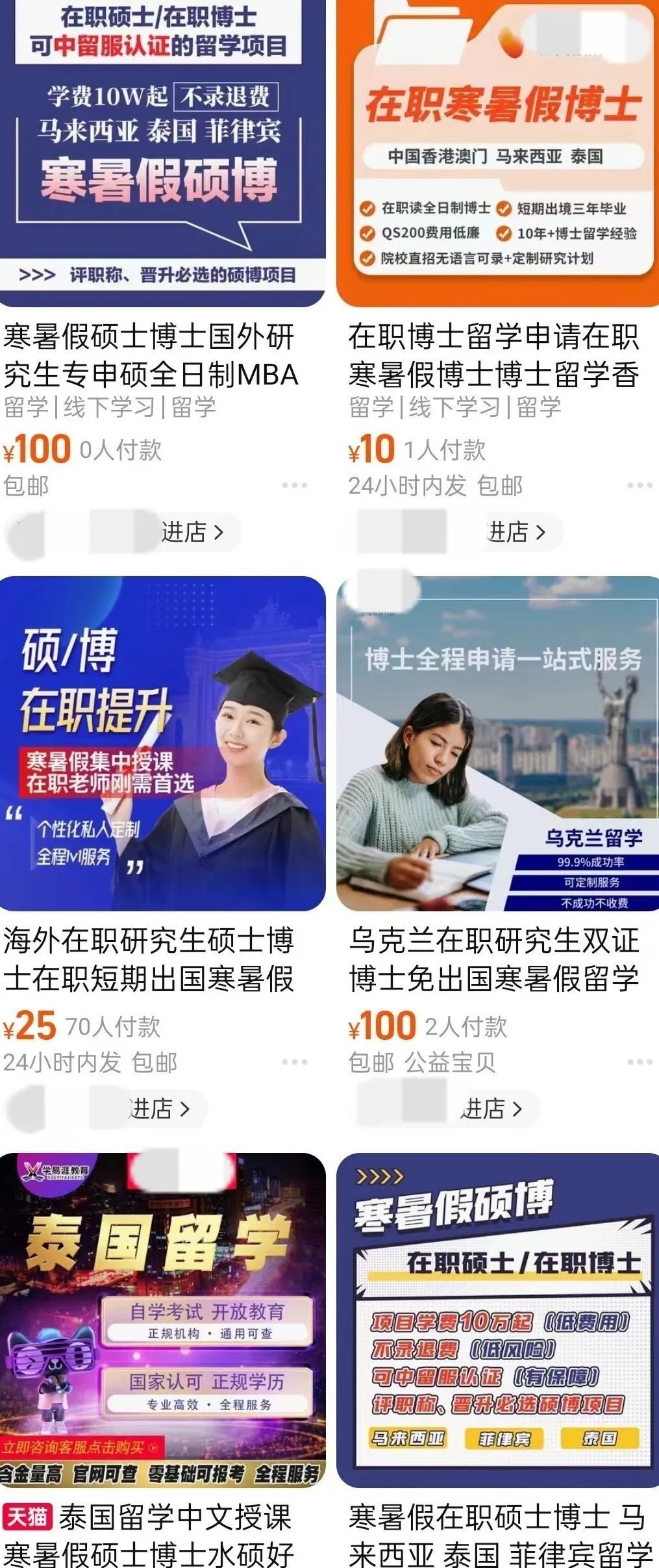Open the three-dot menu on 海外在职研究生硕士博士
This screenshot has height=1568, width=659.
[x=294, y=1062]
